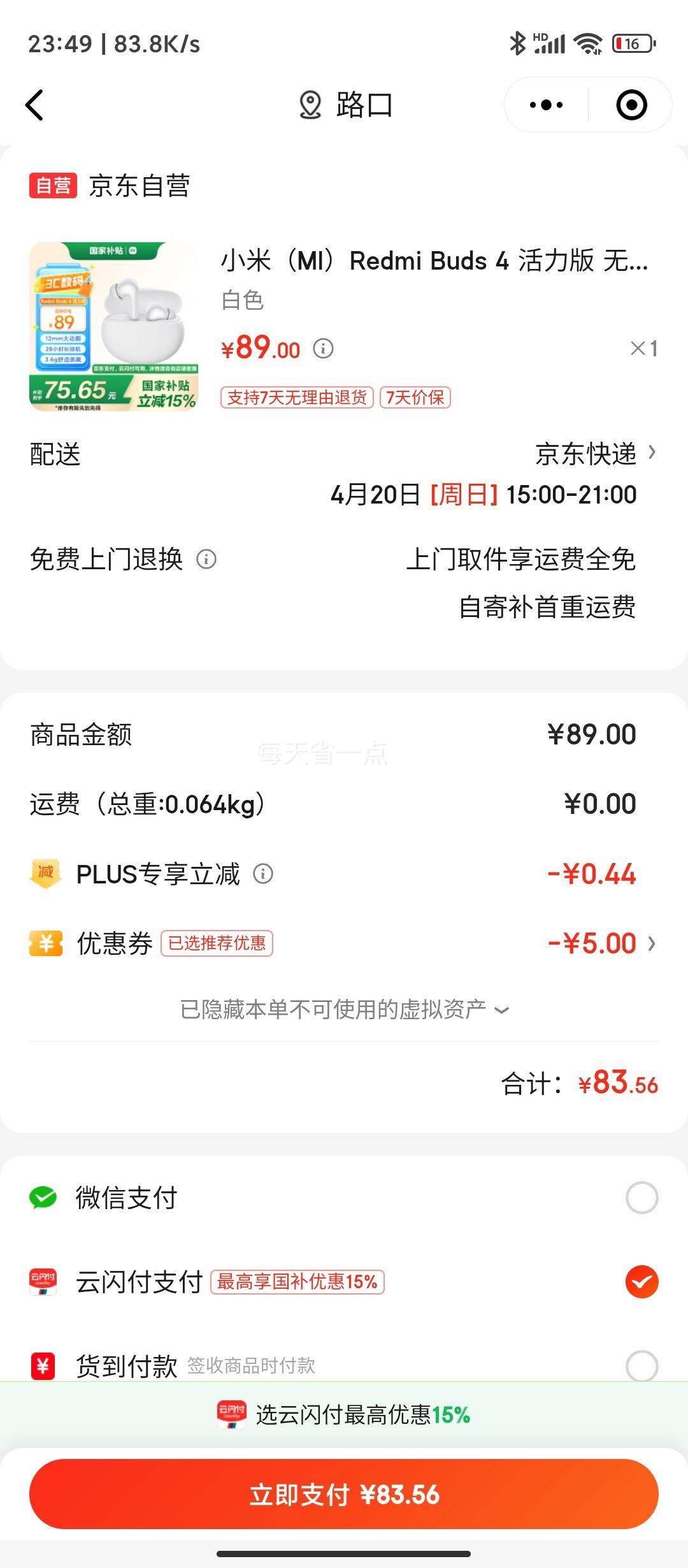688x1568 pixels.
Task: Select 微信支付 as payment method
Action: pyautogui.click(x=643, y=1197)
